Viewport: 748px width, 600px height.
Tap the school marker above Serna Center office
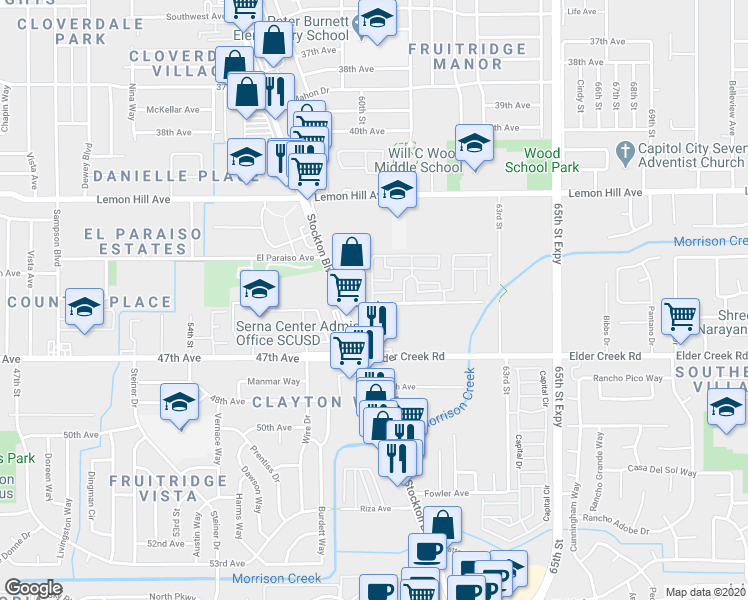pos(259,287)
